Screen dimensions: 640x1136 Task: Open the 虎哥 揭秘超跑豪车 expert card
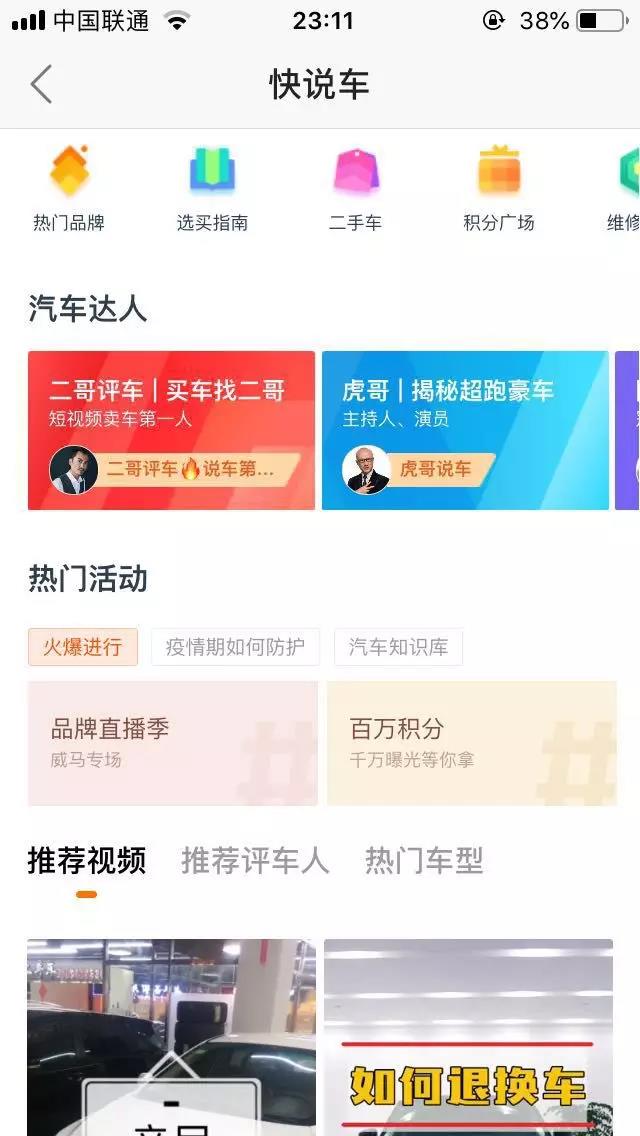point(465,430)
